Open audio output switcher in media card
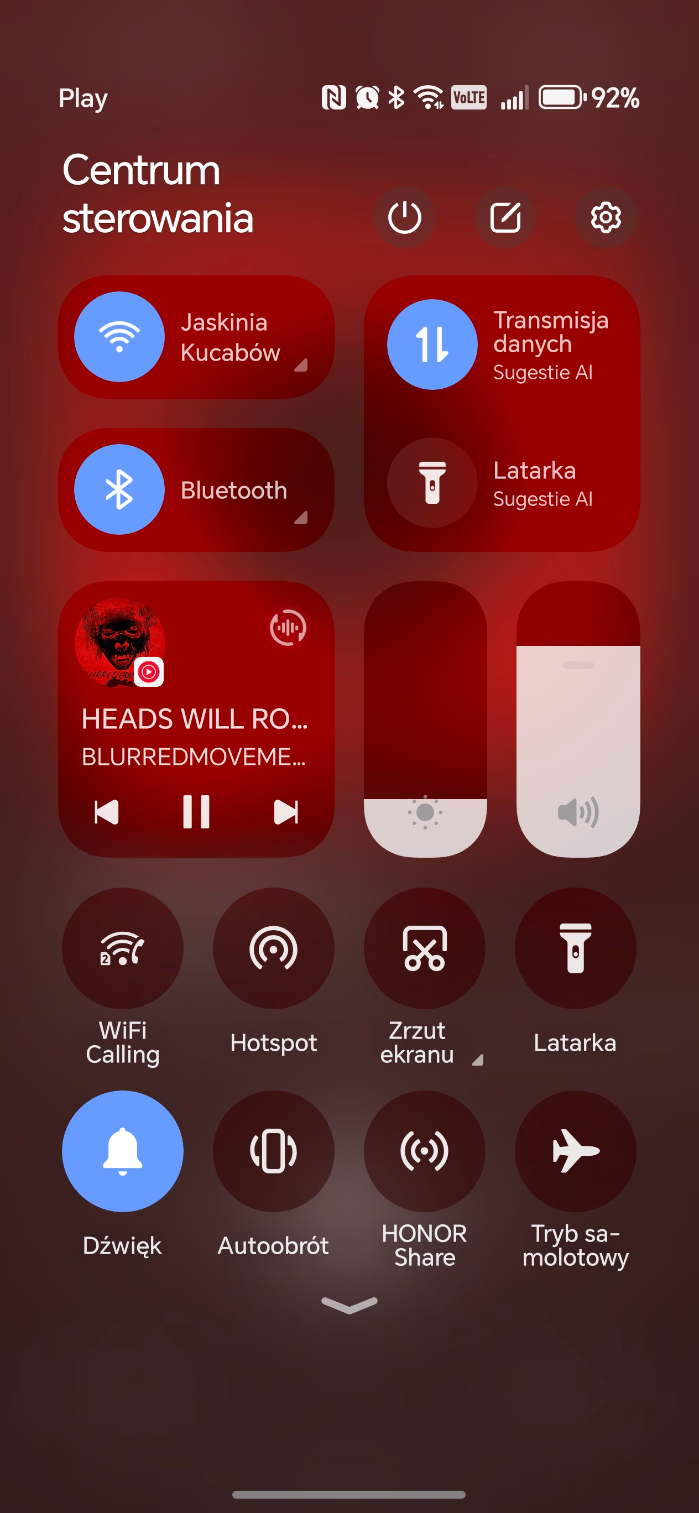Screen dimensions: 699x1513 288,628
